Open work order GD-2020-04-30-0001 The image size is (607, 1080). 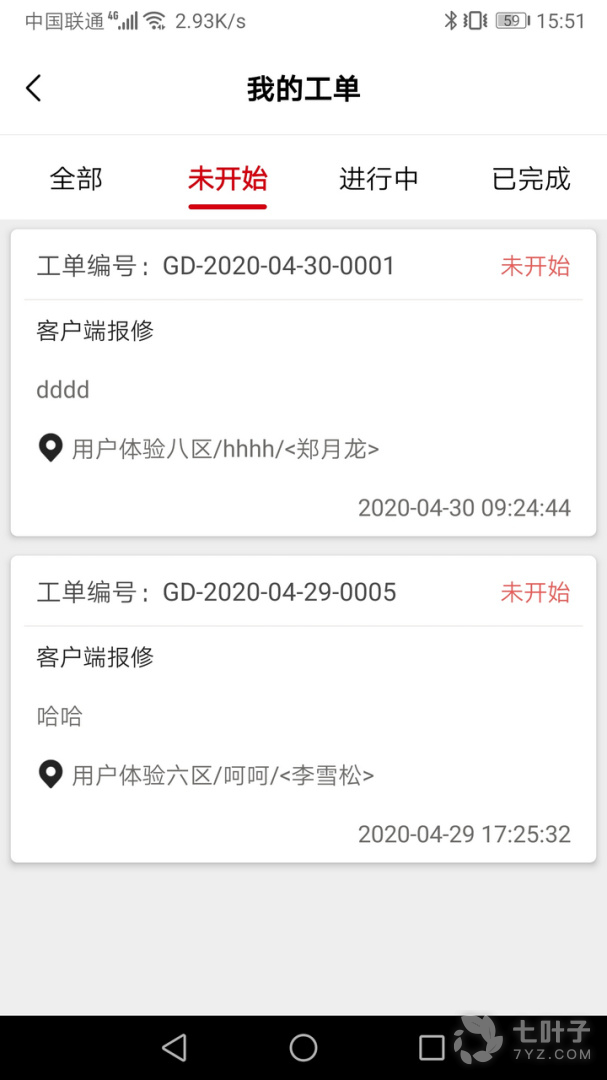click(x=303, y=383)
